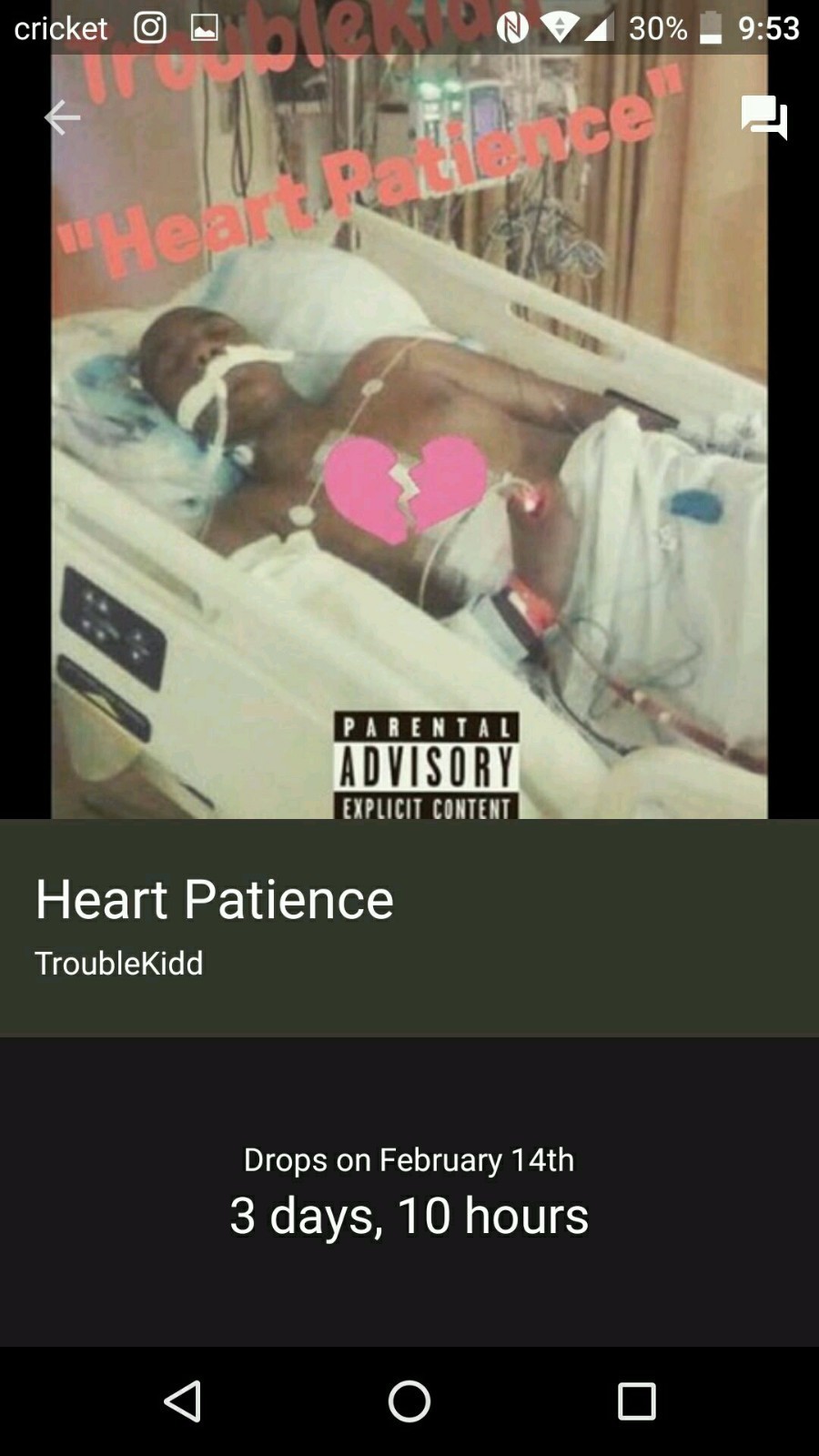Open the comments chat icon

[763, 117]
